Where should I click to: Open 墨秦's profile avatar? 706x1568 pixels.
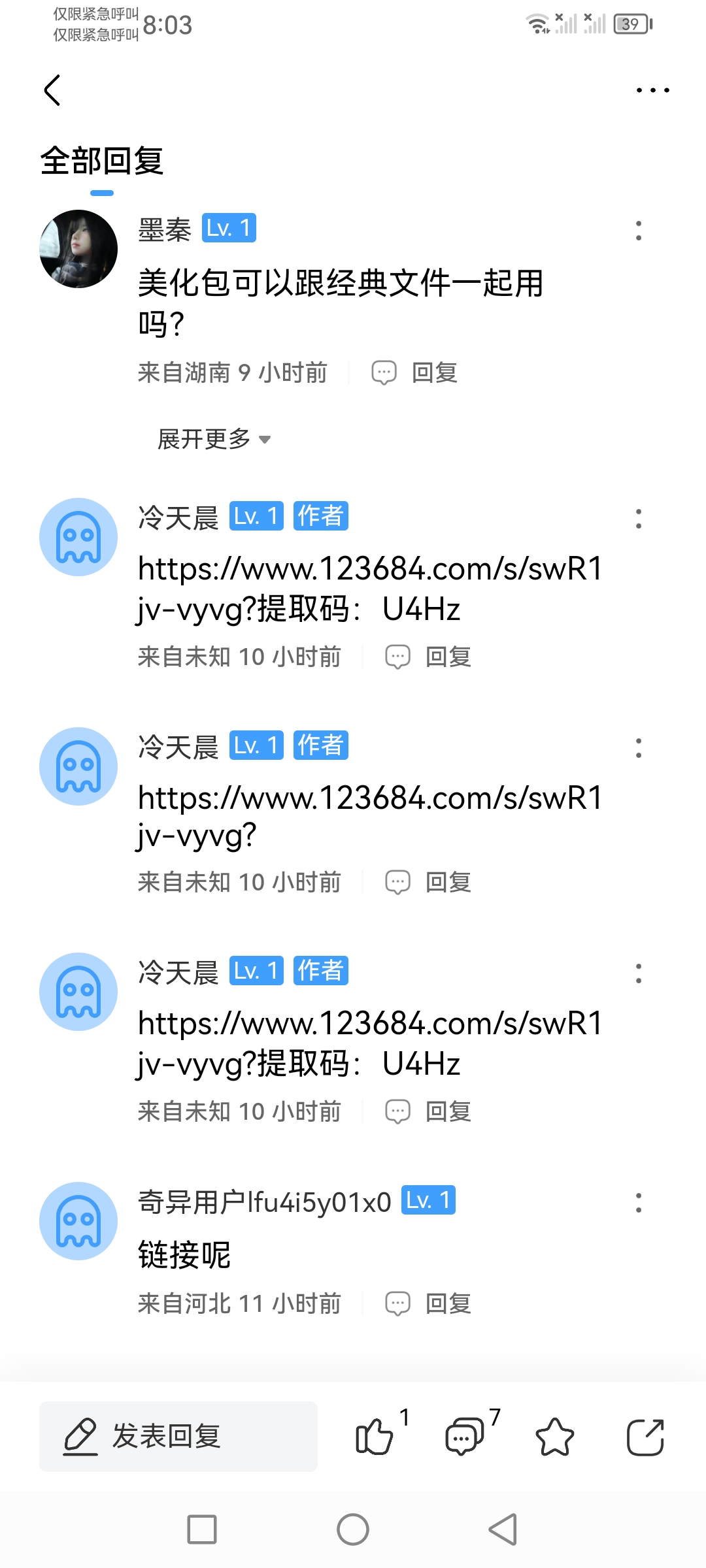pos(78,249)
